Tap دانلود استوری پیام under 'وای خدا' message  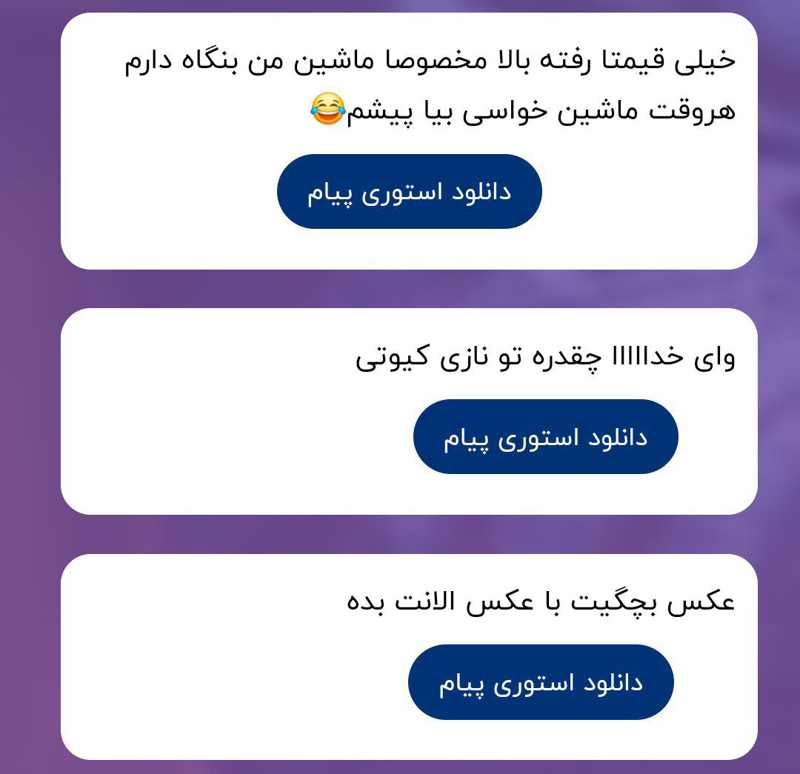tap(545, 437)
